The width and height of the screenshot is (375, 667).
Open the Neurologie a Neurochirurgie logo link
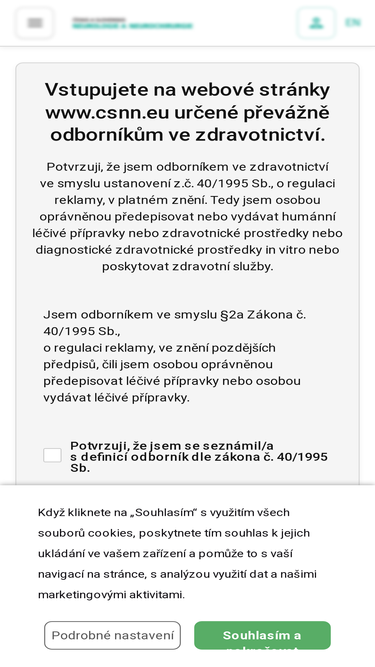tap(132, 23)
